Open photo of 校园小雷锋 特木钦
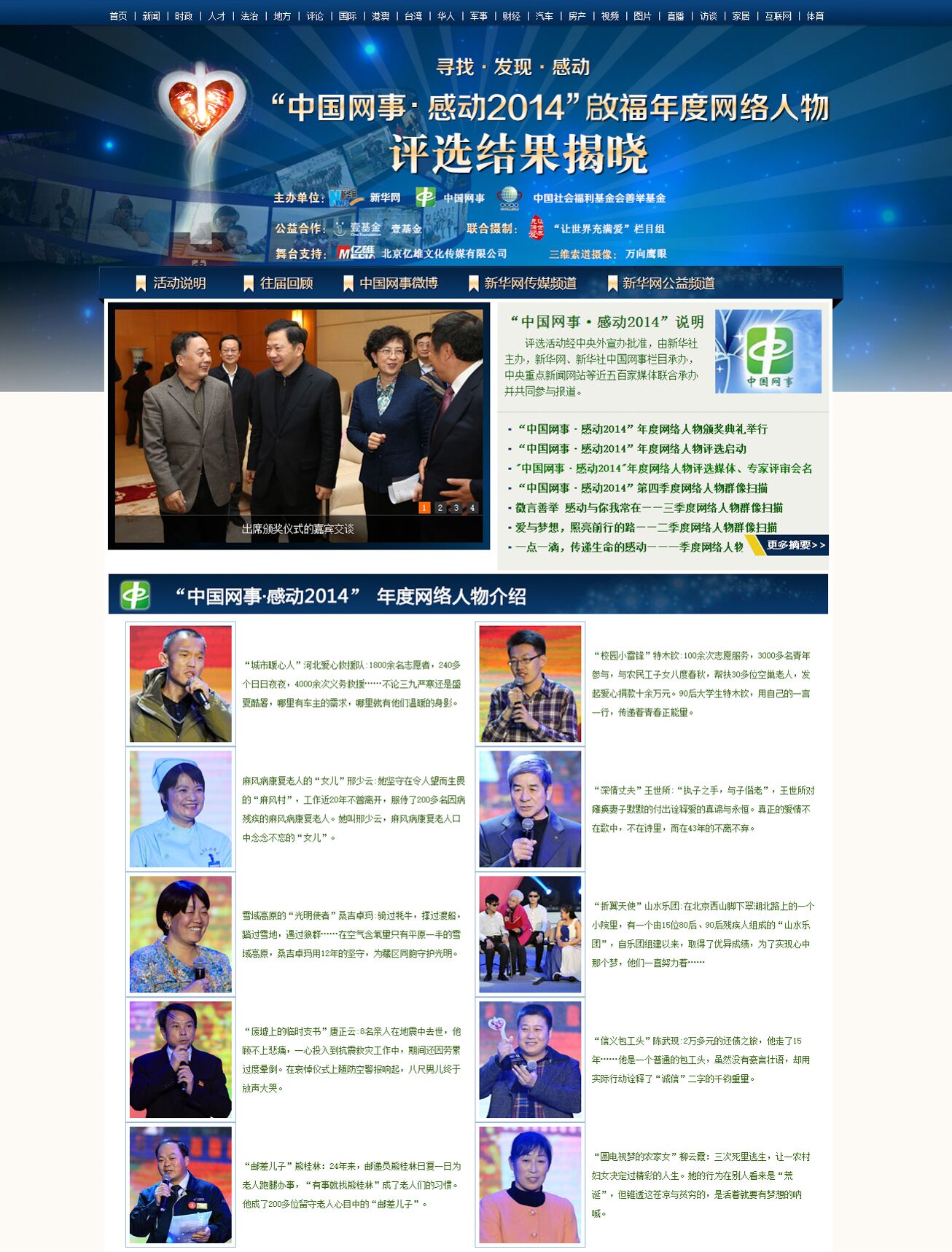Viewport: 952px width, 1252px height. coord(530,684)
